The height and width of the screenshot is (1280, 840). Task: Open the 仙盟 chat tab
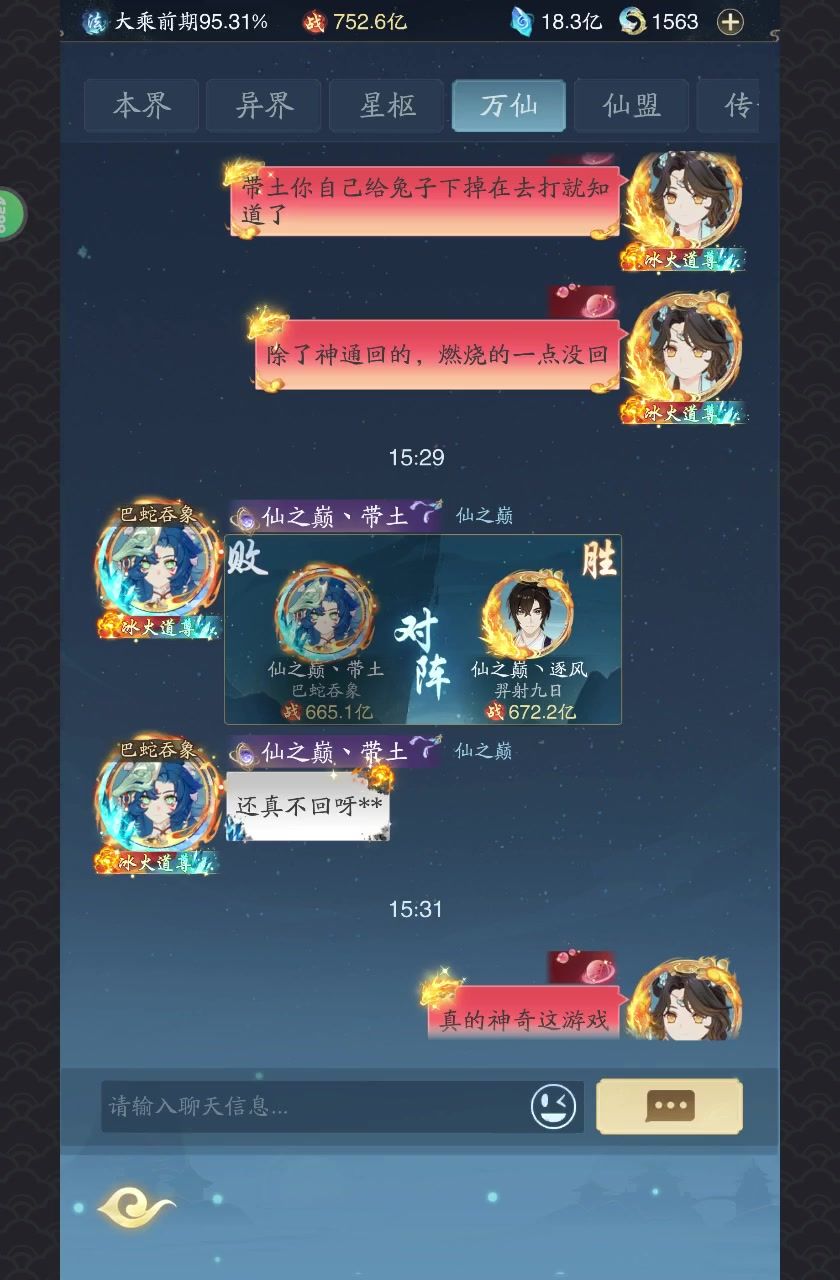[x=631, y=106]
